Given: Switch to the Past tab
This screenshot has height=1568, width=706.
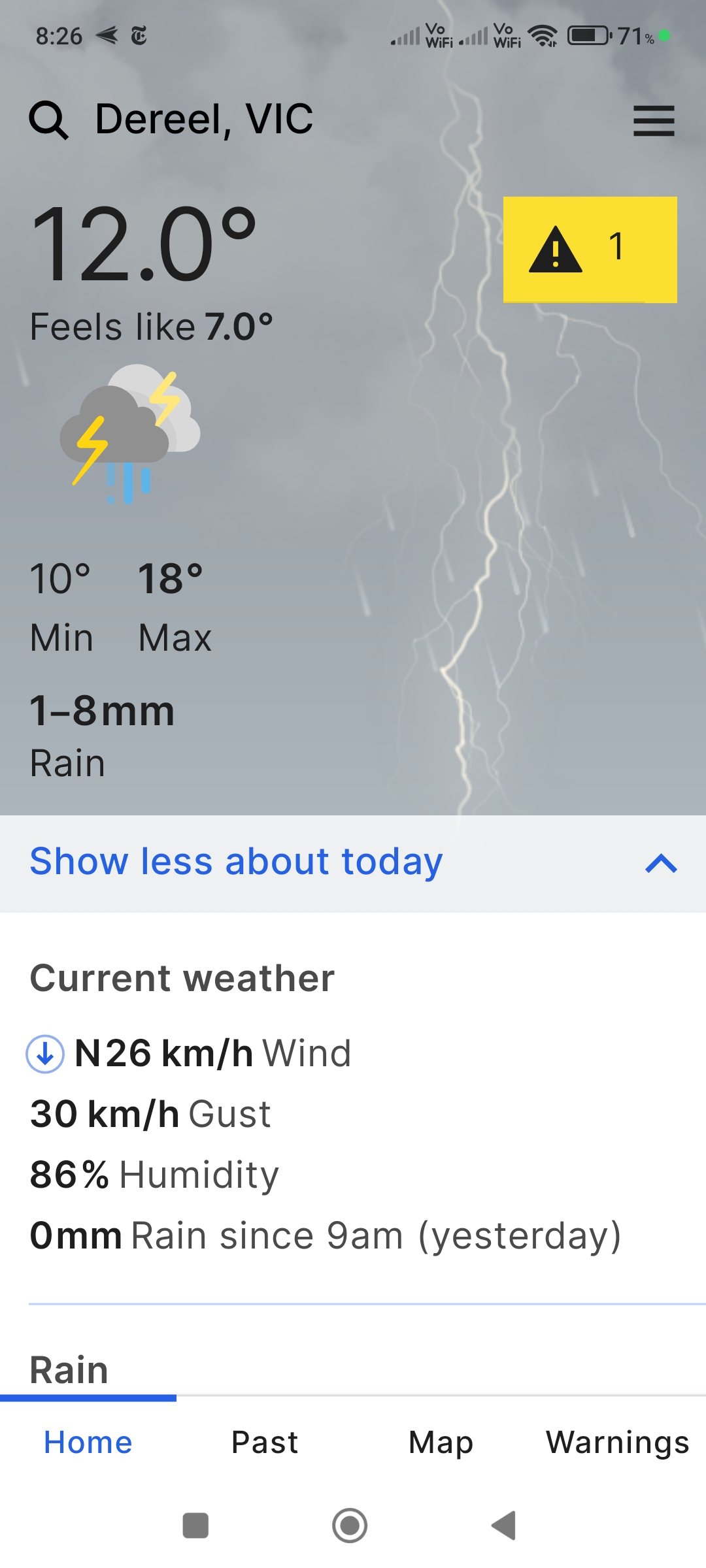Looking at the screenshot, I should (264, 1441).
